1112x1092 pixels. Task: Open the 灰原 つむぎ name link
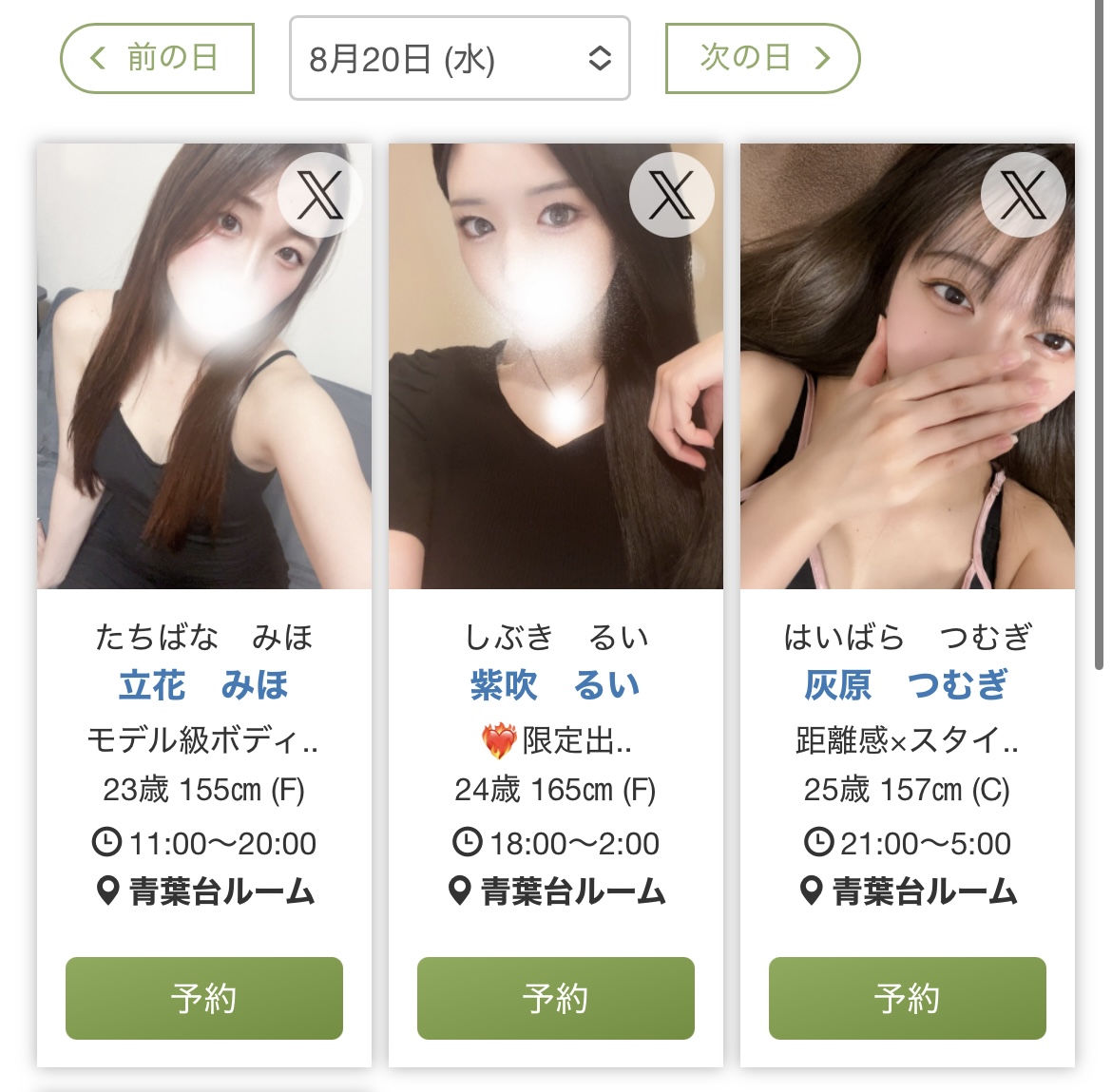pyautogui.click(x=907, y=685)
